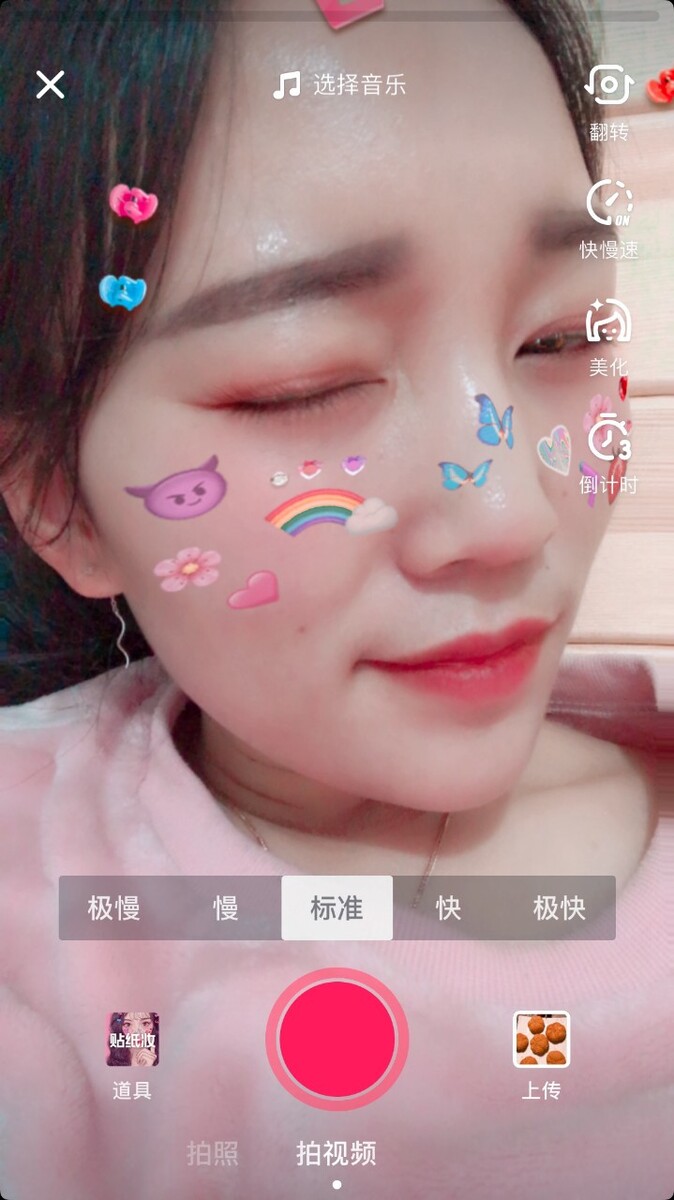Switch to 拍视频 video mode

point(337,1154)
